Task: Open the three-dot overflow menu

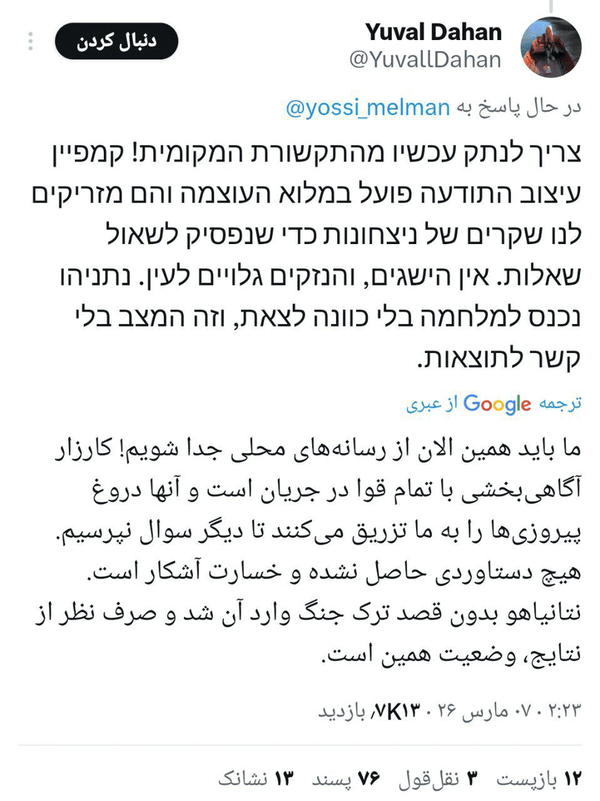Action: coord(31,41)
